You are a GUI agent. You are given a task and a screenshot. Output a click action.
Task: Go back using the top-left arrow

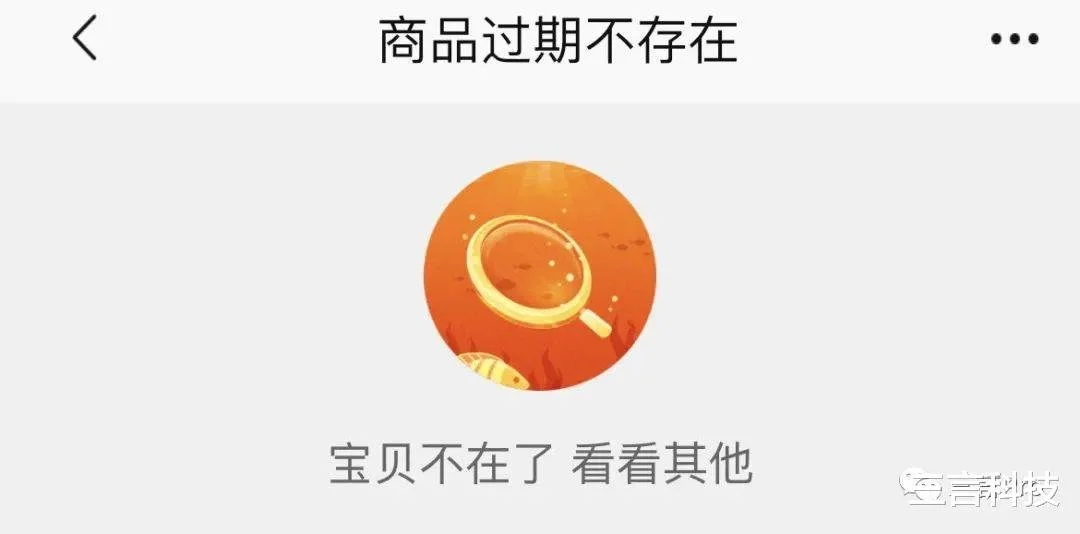click(86, 40)
